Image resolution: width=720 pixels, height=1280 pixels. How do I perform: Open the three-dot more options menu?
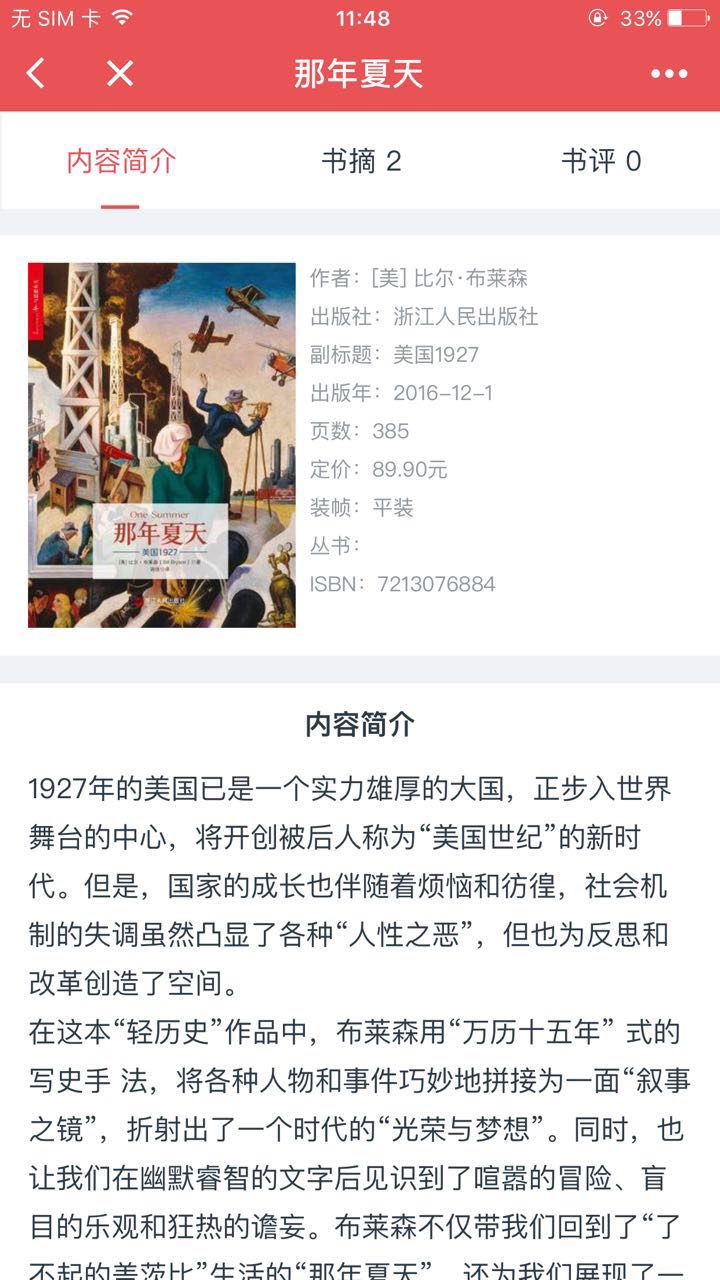click(x=668, y=73)
